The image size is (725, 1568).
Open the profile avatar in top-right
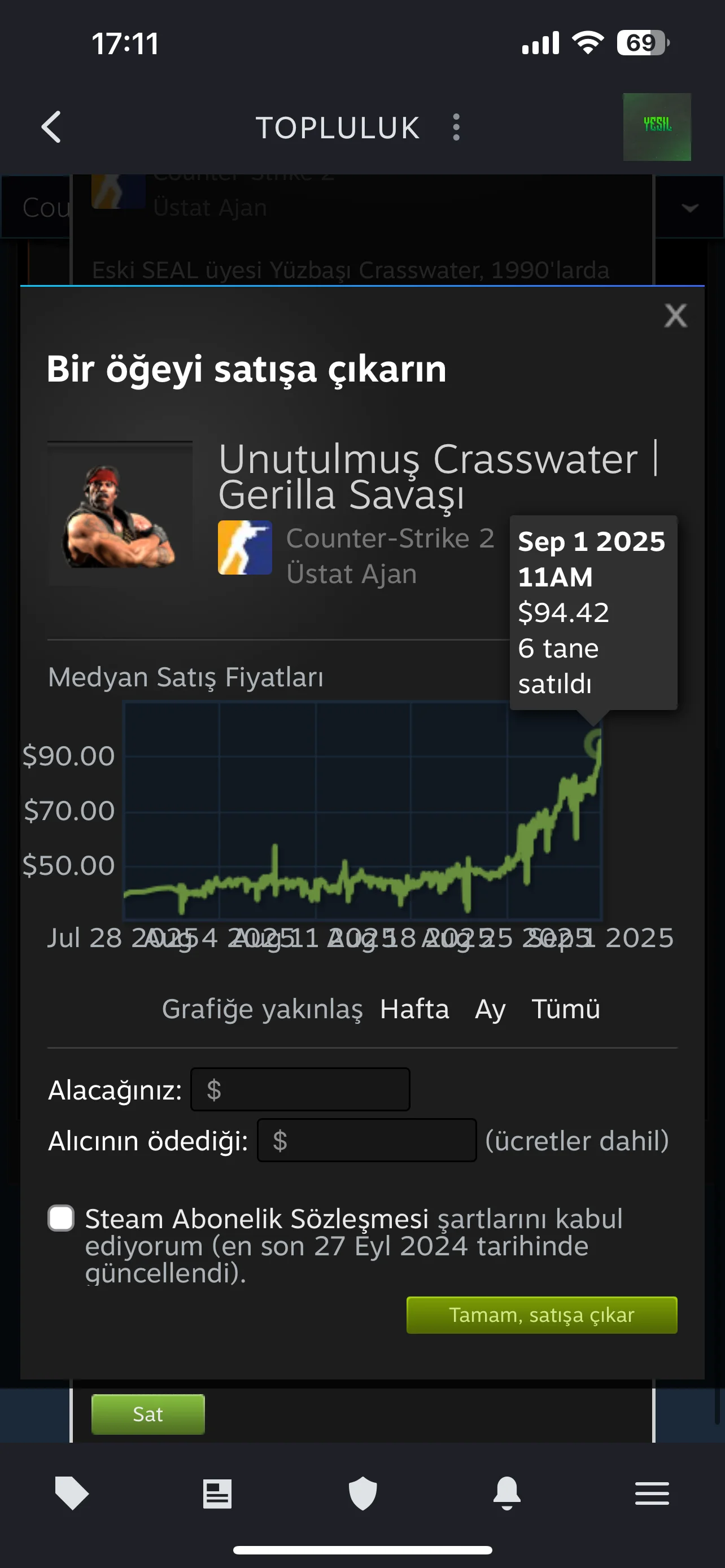[x=656, y=127]
